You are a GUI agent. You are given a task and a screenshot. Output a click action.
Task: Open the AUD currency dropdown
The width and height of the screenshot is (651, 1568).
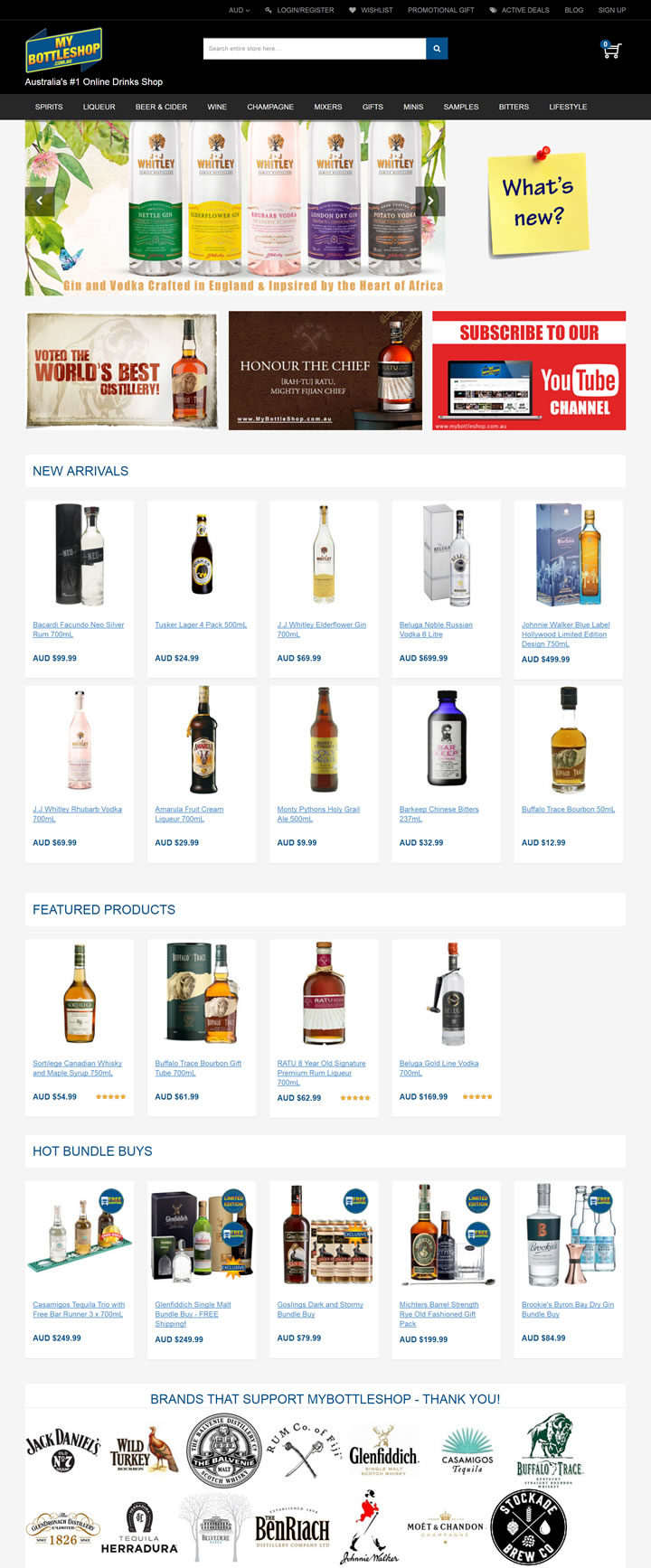click(239, 10)
